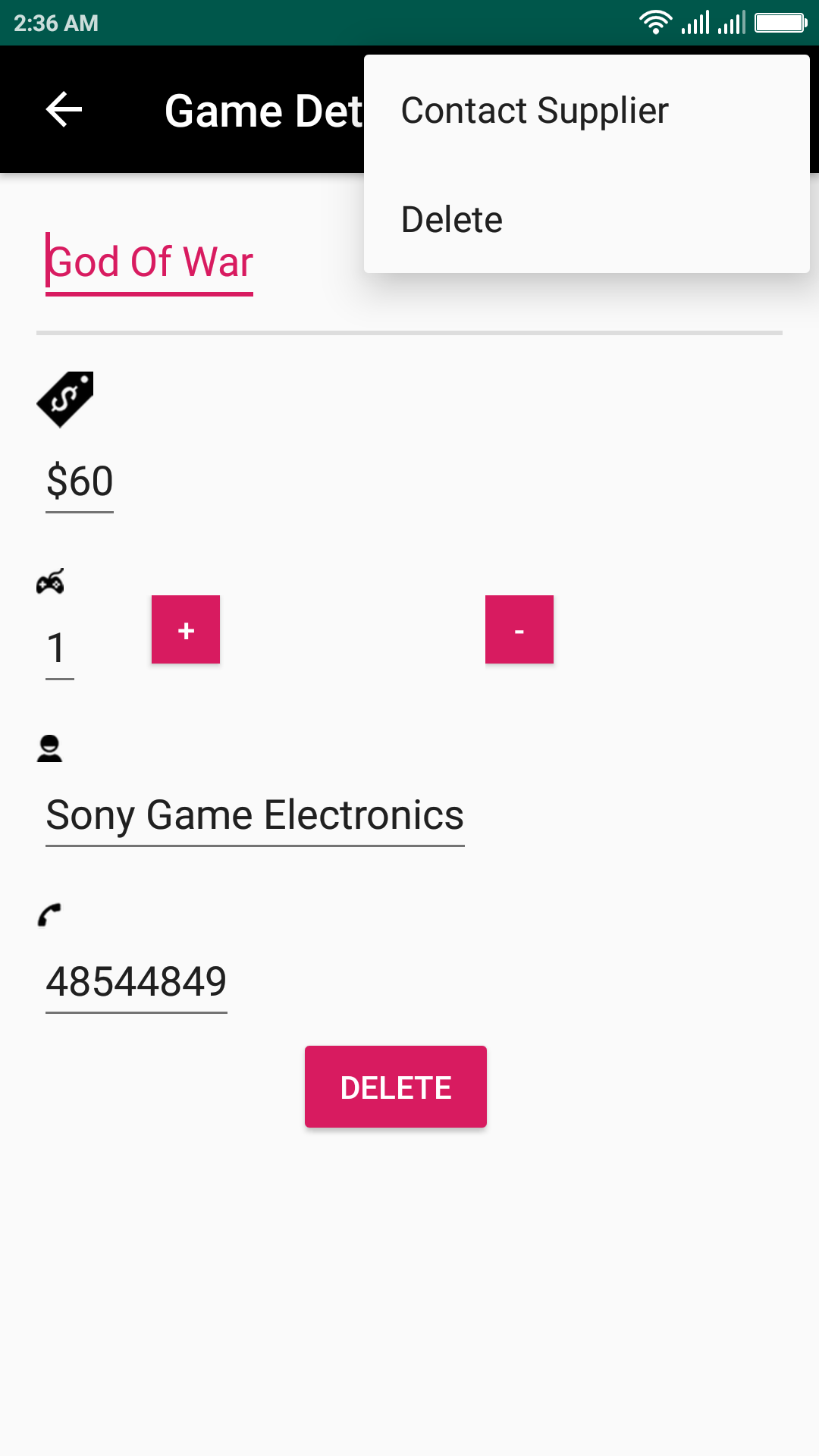Go back using the toolbar arrow
Image resolution: width=819 pixels, height=1456 pixels.
(x=64, y=110)
